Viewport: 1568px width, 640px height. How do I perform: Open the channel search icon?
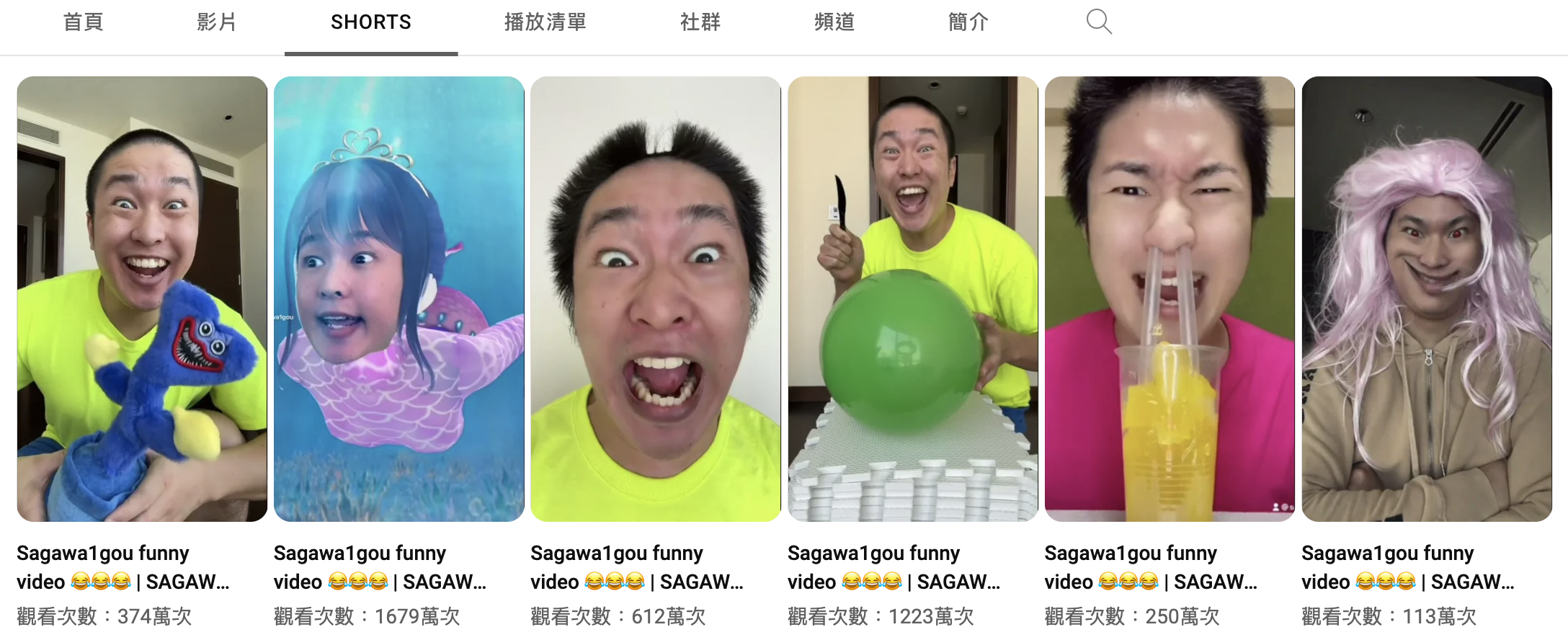pyautogui.click(x=1098, y=22)
